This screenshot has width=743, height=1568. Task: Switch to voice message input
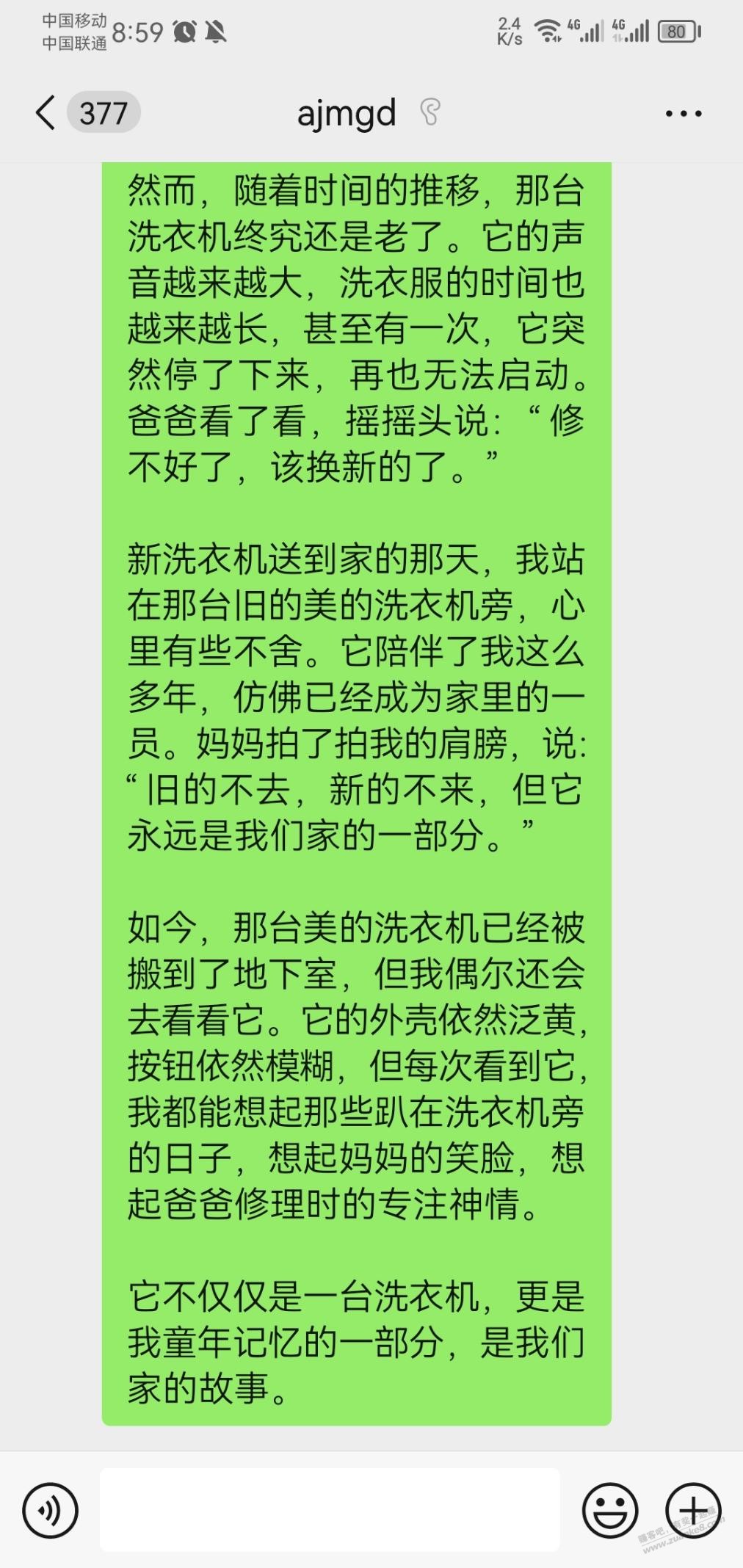coord(50,1510)
